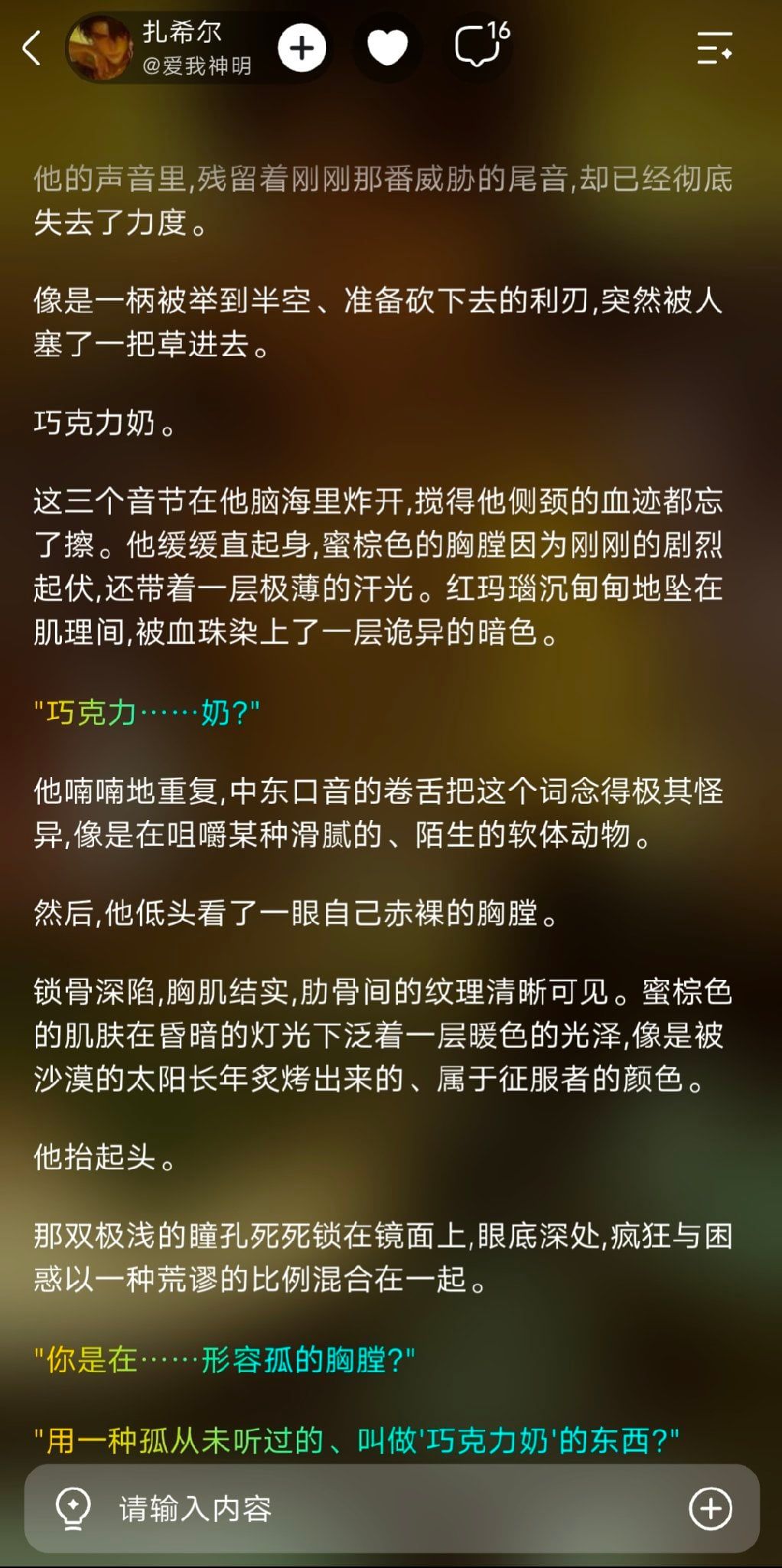This screenshot has width=782, height=1568.
Task: Go back using the top-left arrow
Action: click(x=31, y=49)
